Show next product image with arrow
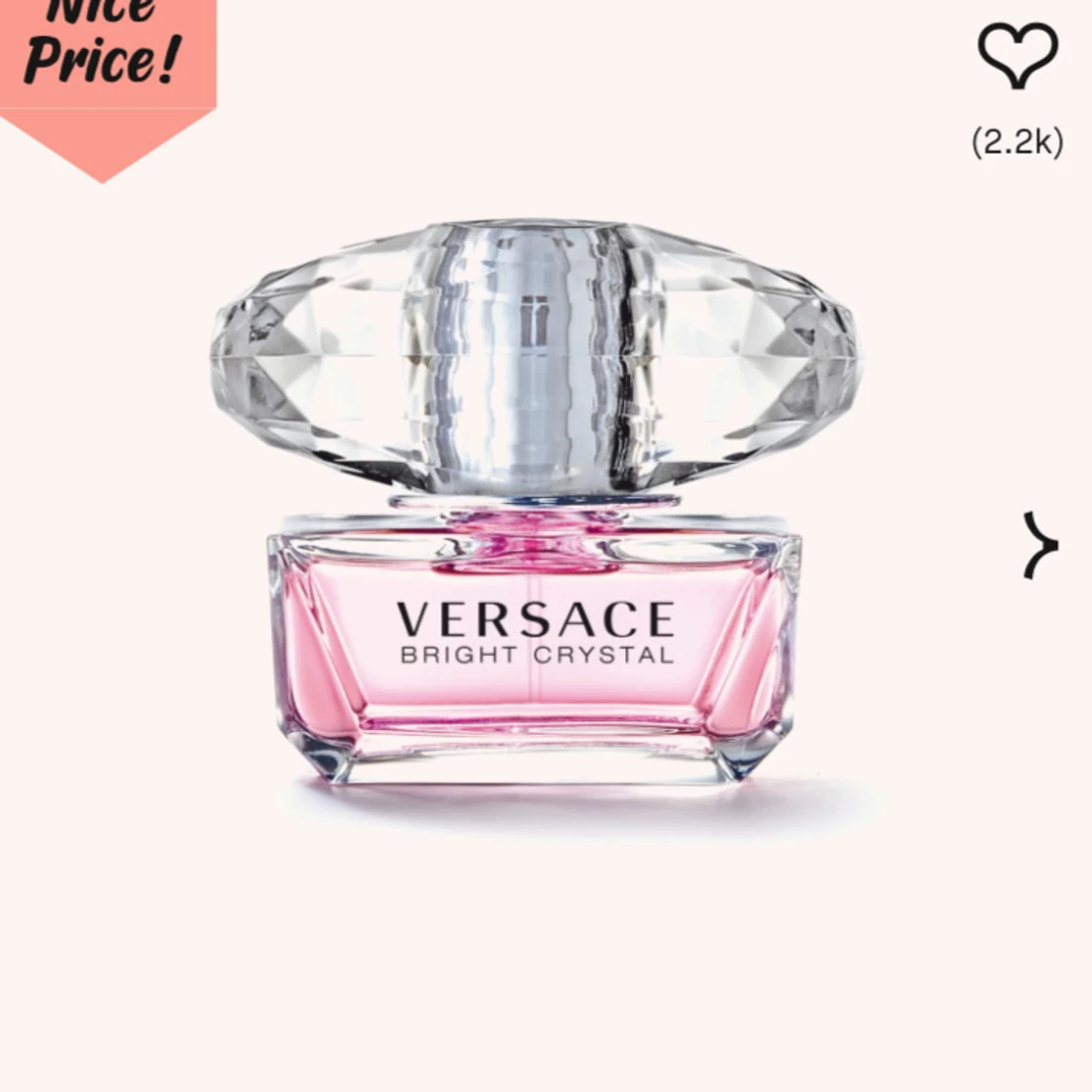Image resolution: width=1092 pixels, height=1092 pixels. click(1040, 546)
